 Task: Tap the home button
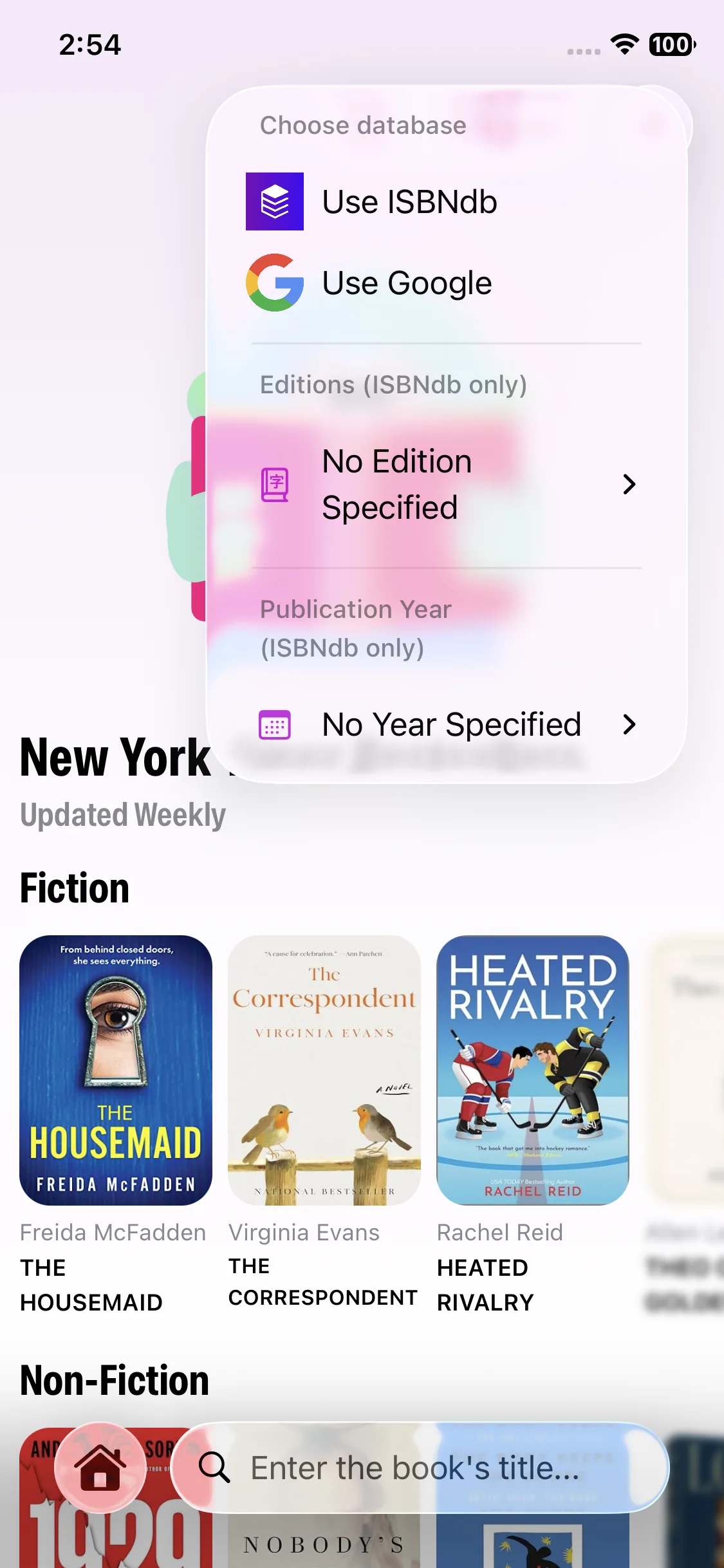[x=100, y=1468]
